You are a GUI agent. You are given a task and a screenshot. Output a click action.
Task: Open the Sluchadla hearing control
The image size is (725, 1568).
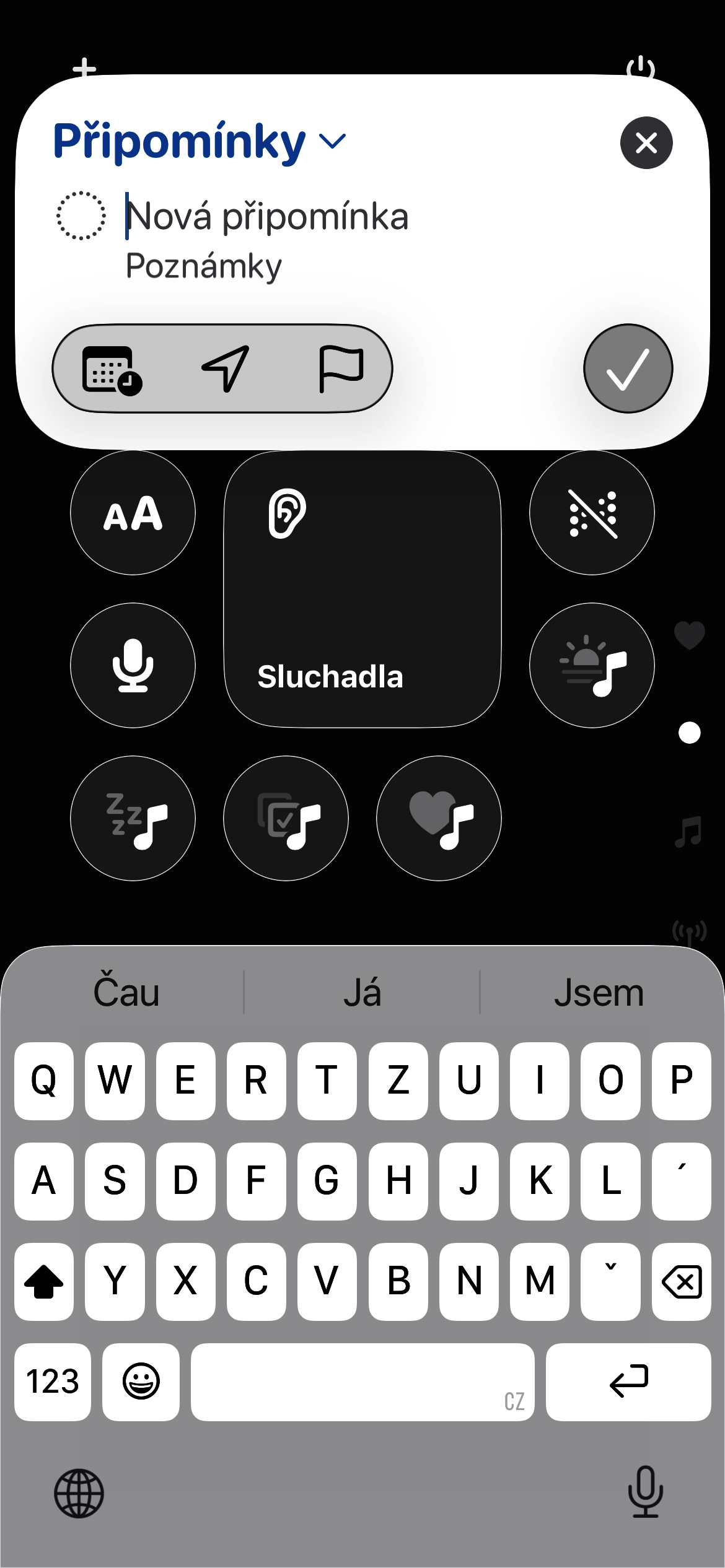point(362,588)
